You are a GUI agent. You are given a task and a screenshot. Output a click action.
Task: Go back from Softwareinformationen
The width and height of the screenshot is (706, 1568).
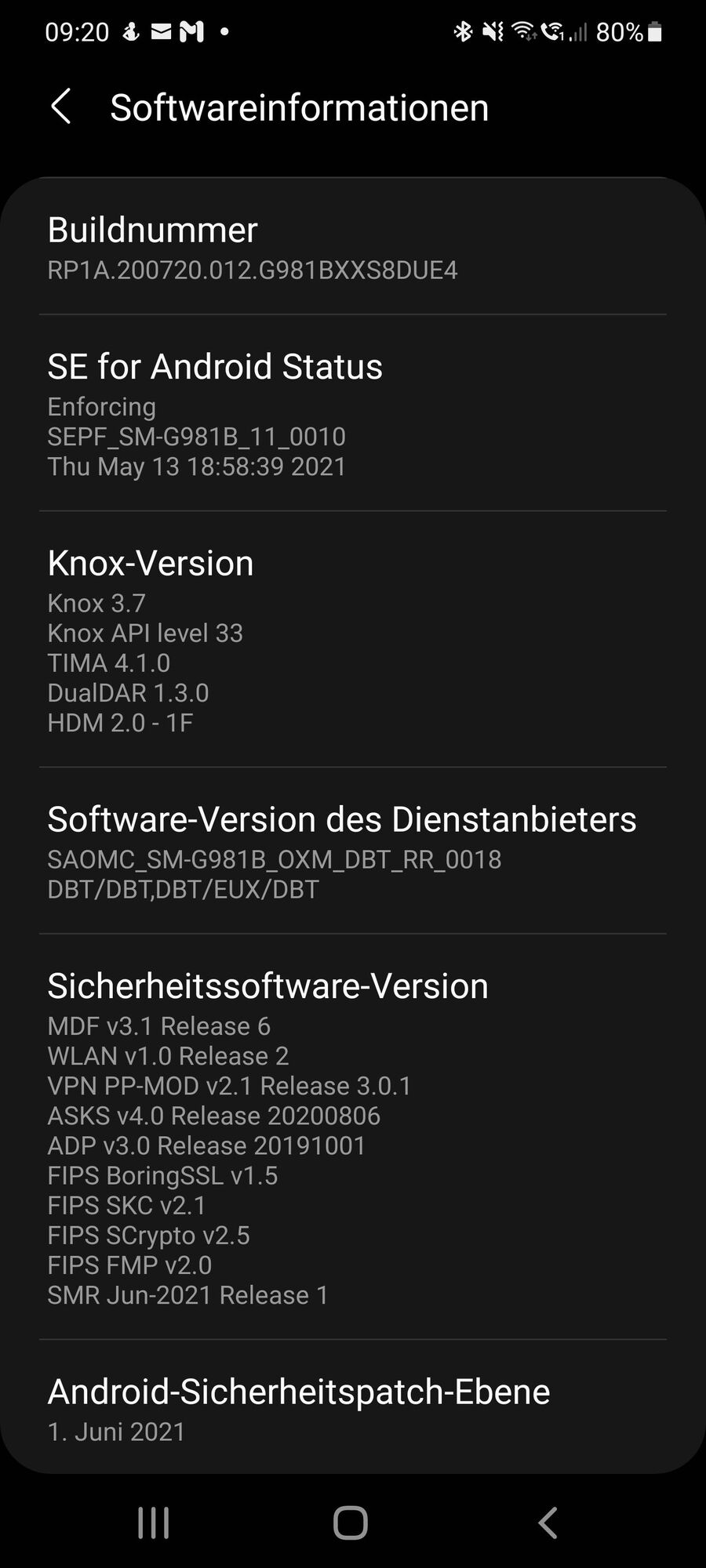pos(61,107)
